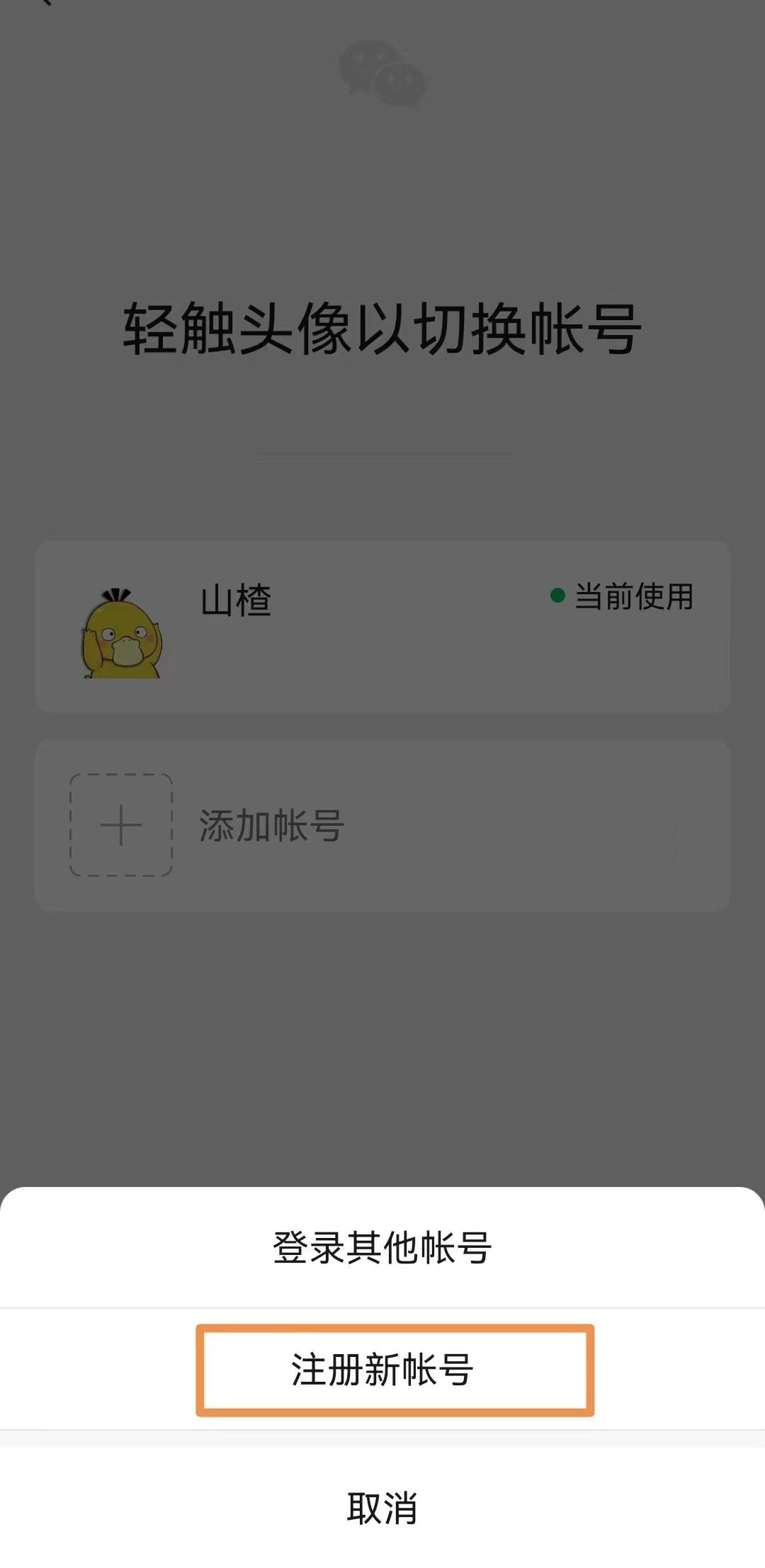The image size is (765, 1568).
Task: Tap 取消 below the WeChat logo
Action: (x=382, y=200)
